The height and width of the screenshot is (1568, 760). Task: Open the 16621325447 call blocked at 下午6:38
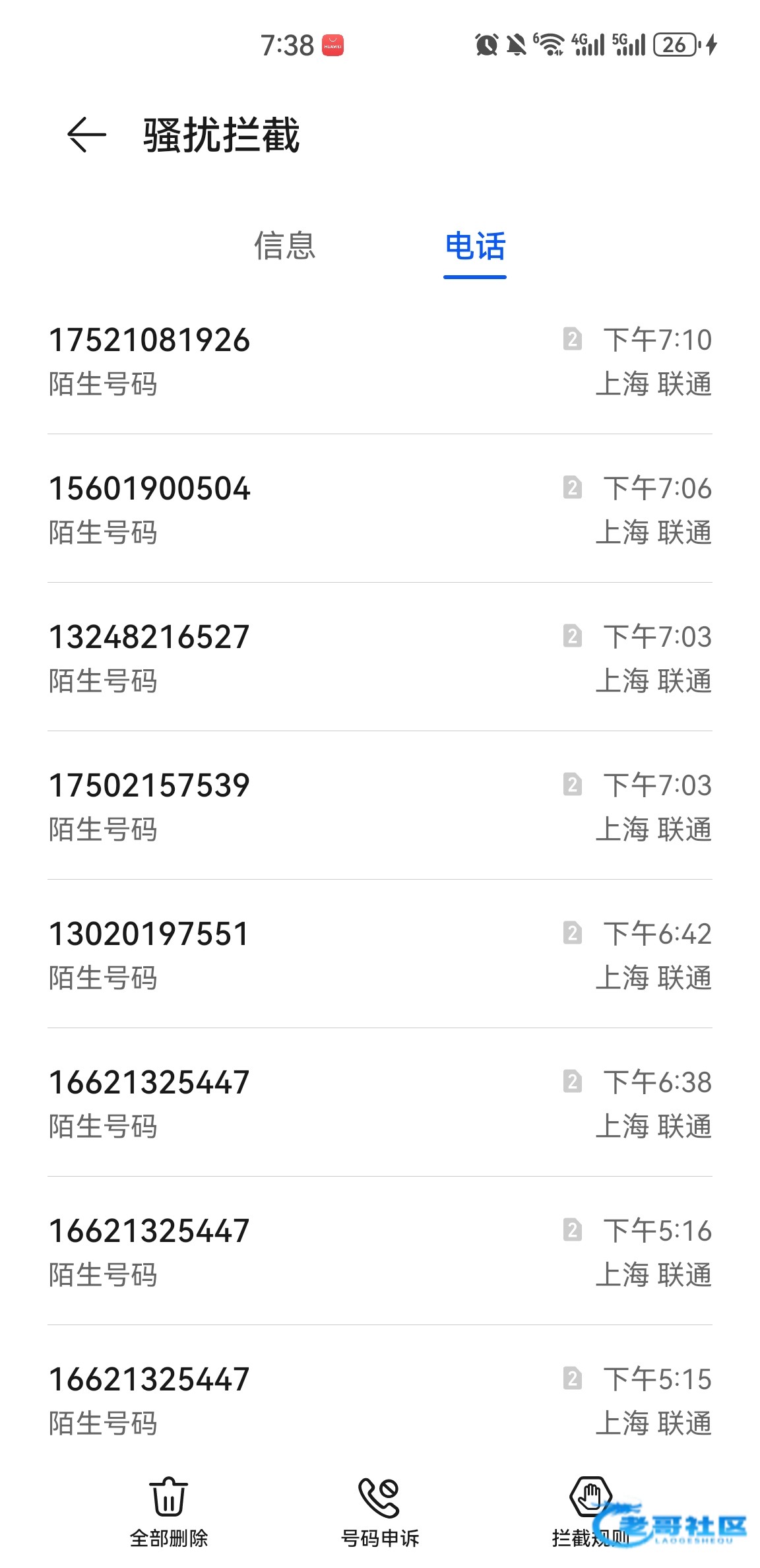pyautogui.click(x=379, y=1103)
